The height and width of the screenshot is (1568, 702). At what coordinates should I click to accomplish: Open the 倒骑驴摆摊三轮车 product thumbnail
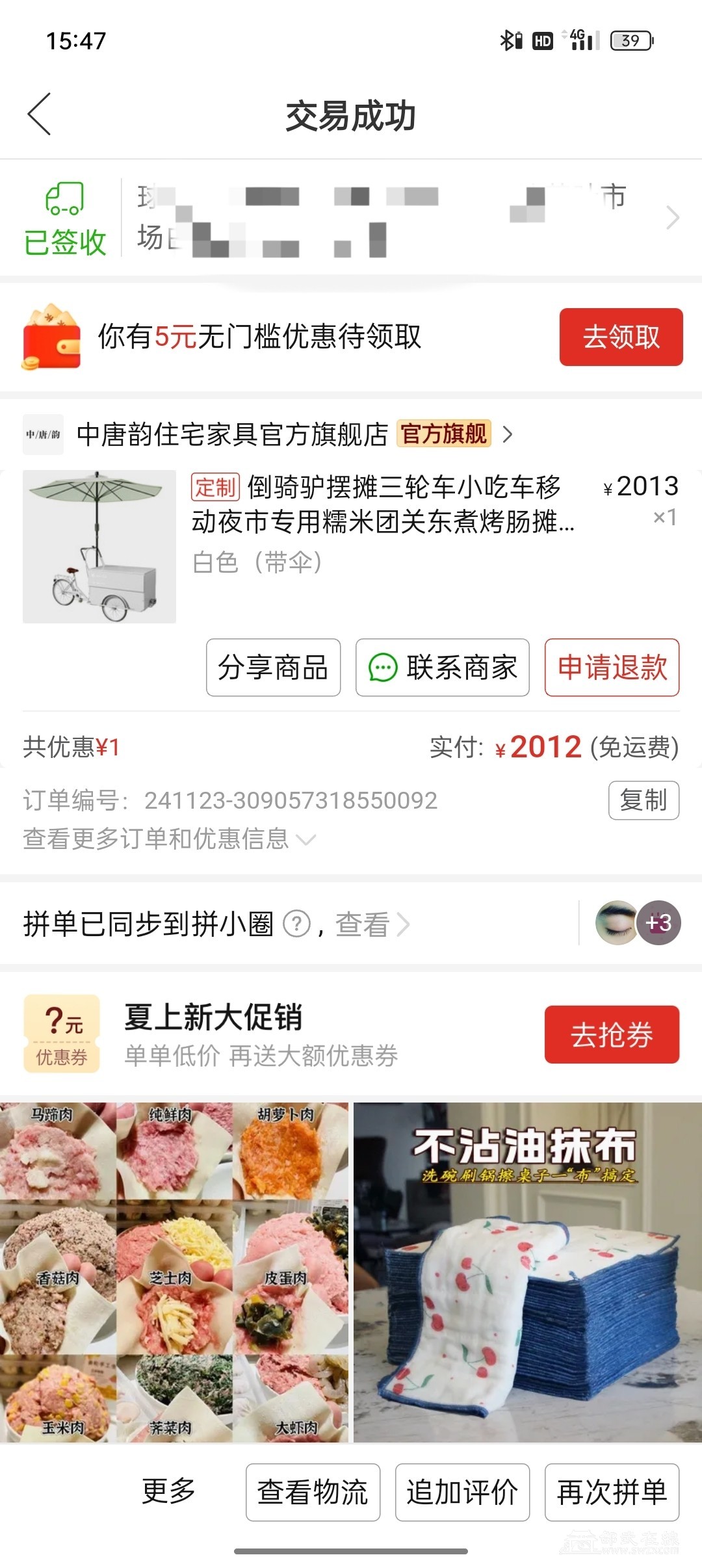point(99,546)
